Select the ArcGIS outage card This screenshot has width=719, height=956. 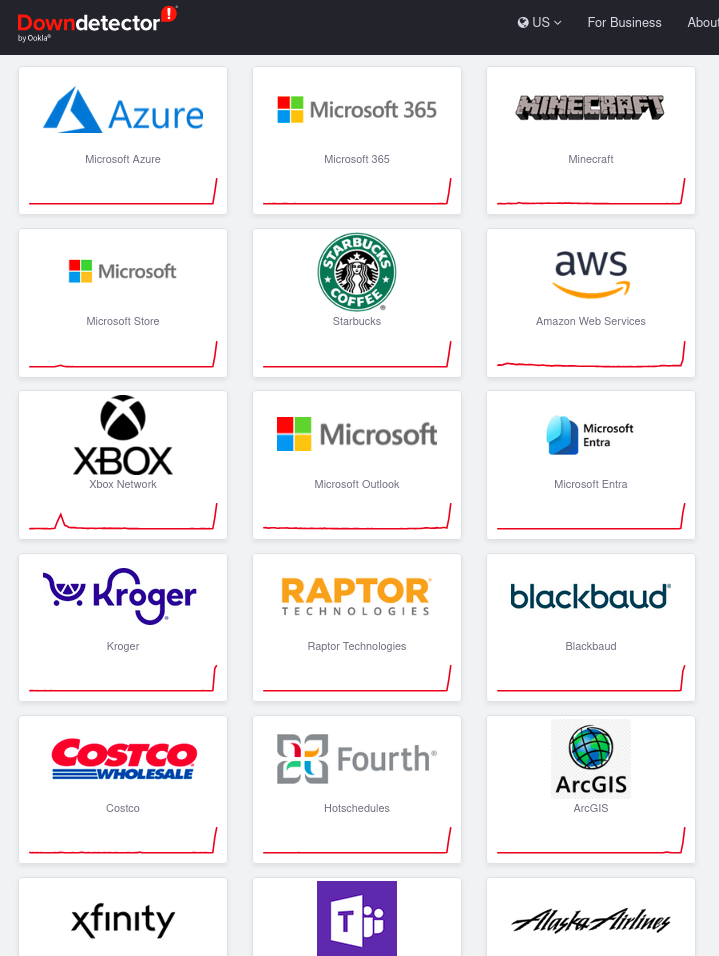tap(591, 788)
